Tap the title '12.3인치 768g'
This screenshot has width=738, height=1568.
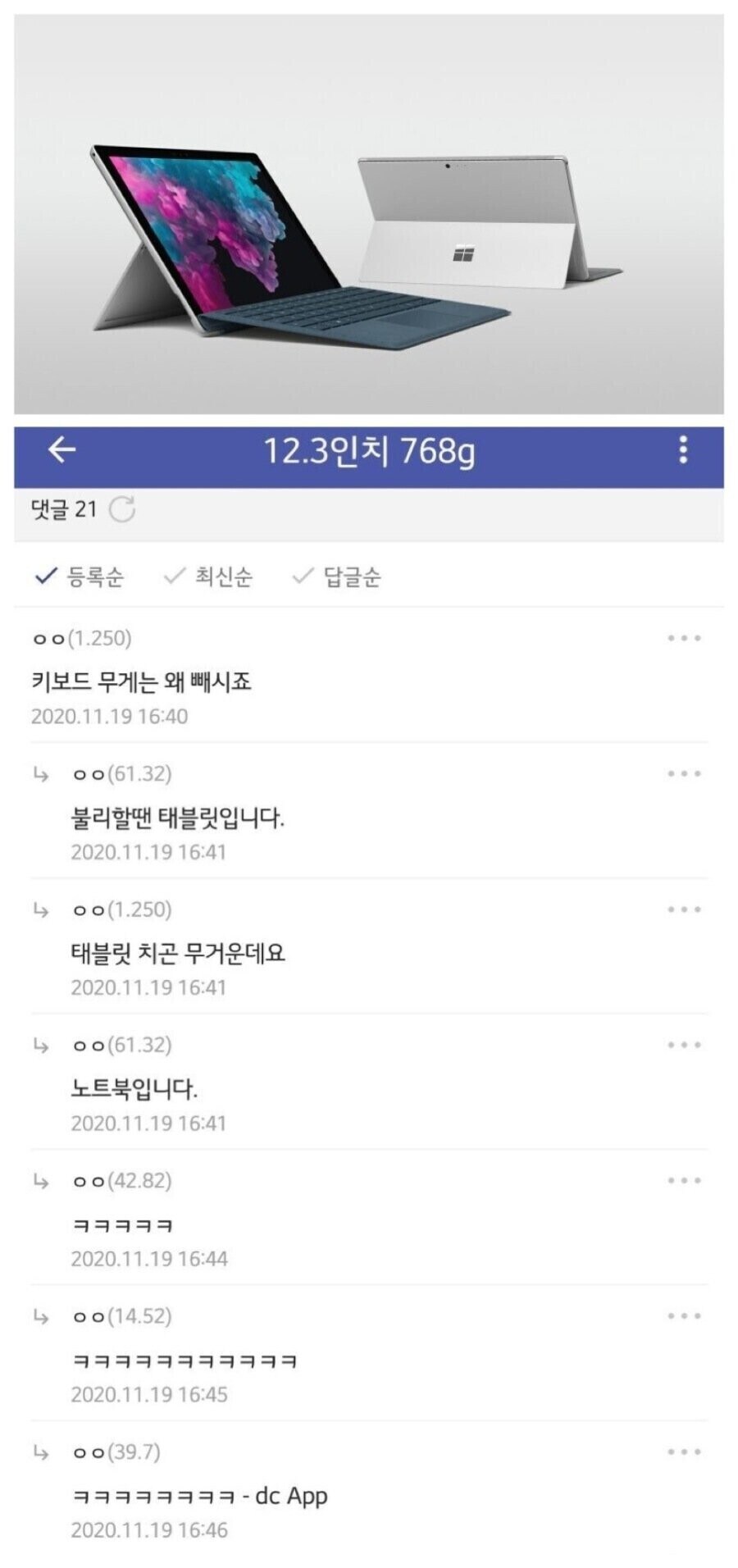point(369,448)
